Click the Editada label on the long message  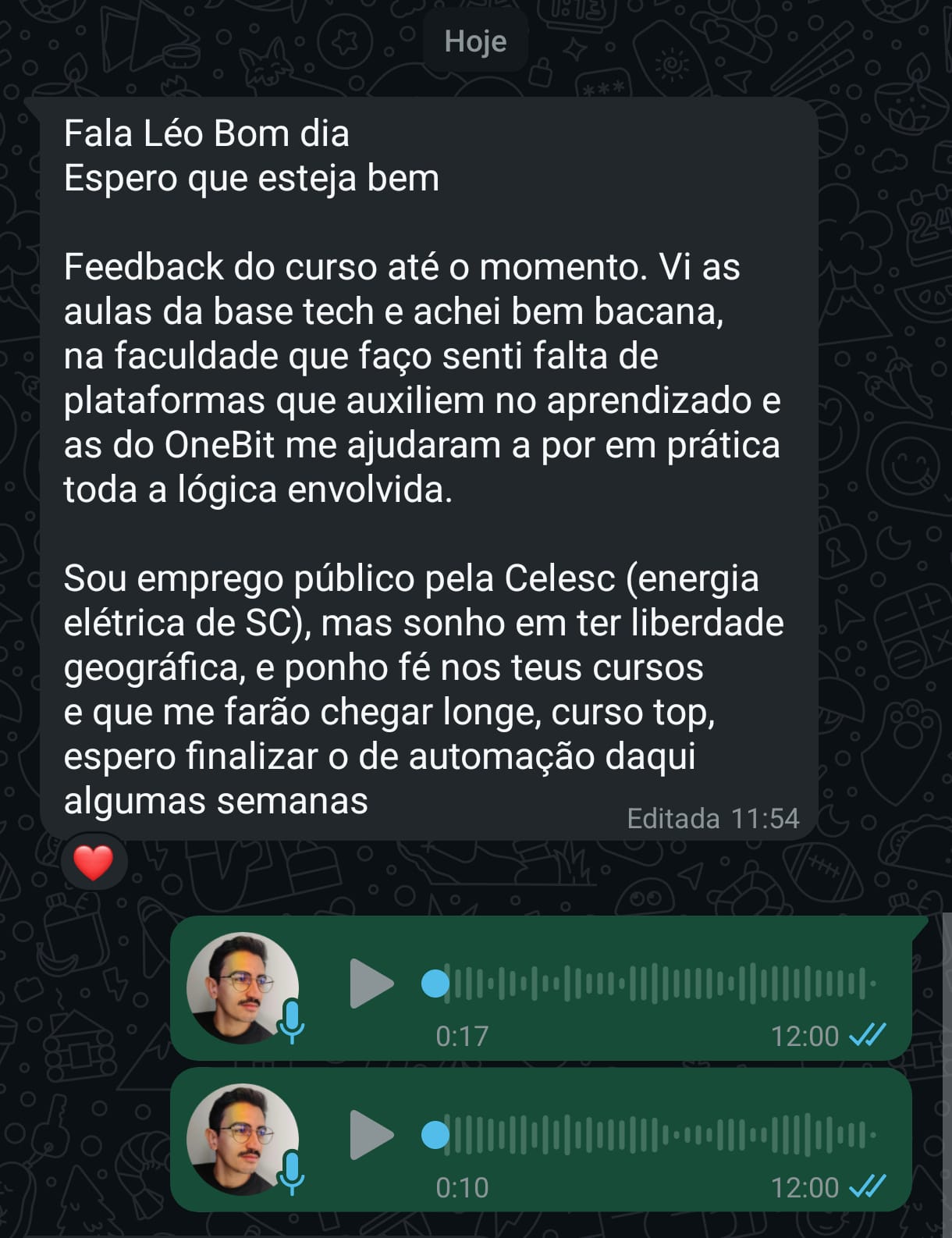(673, 819)
